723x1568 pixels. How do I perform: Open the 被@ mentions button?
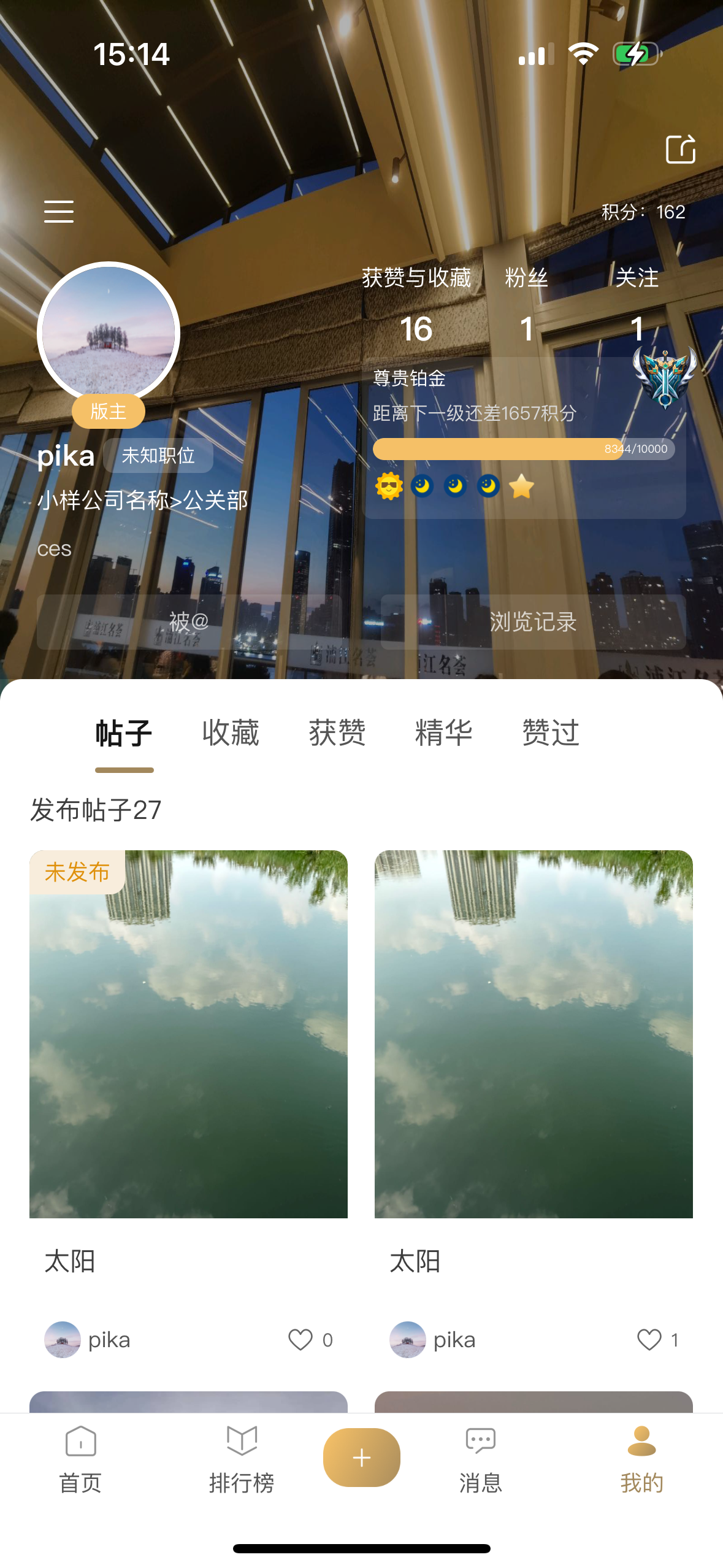pos(189,621)
